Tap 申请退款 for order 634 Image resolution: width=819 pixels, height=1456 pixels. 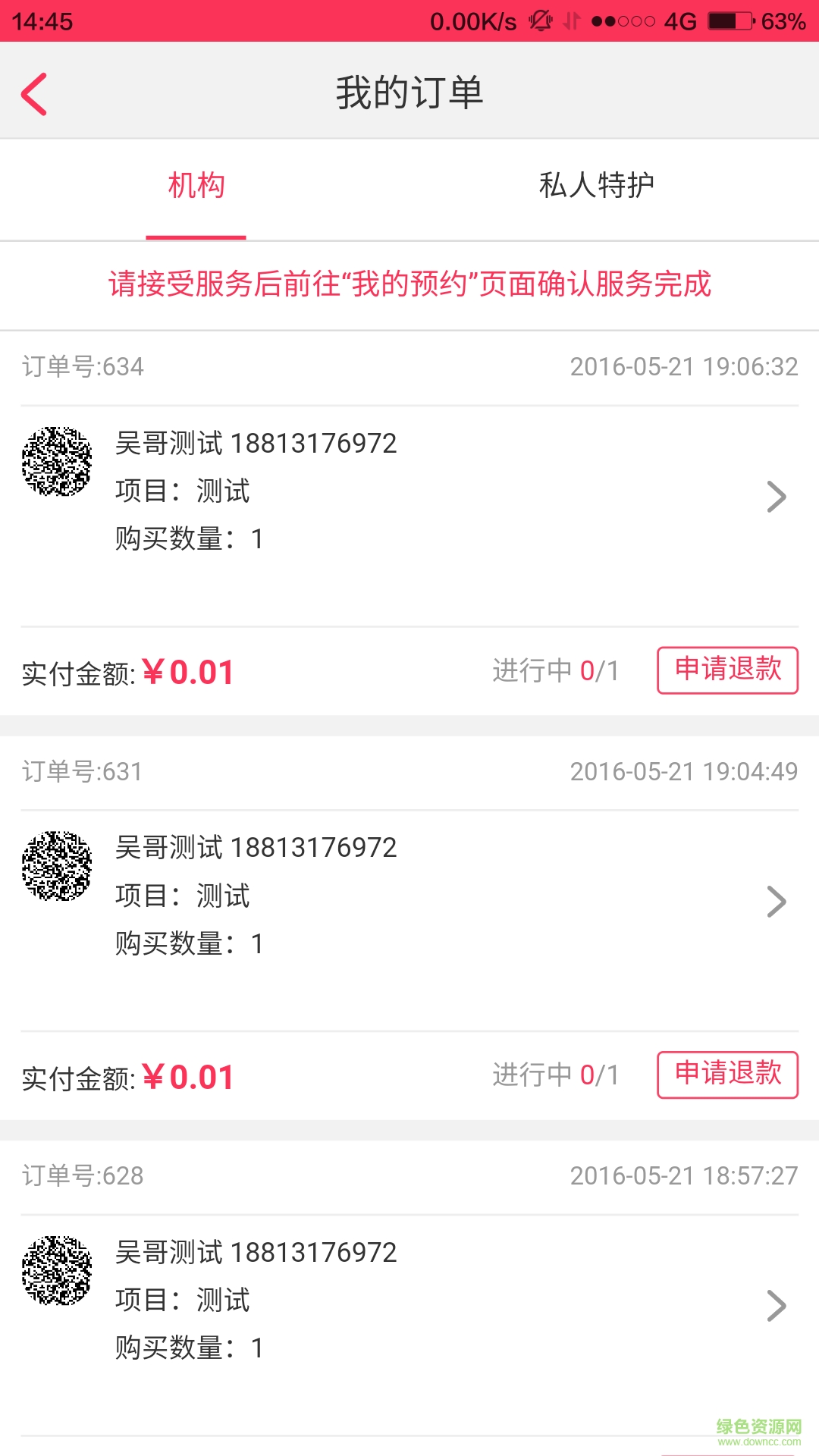click(727, 670)
